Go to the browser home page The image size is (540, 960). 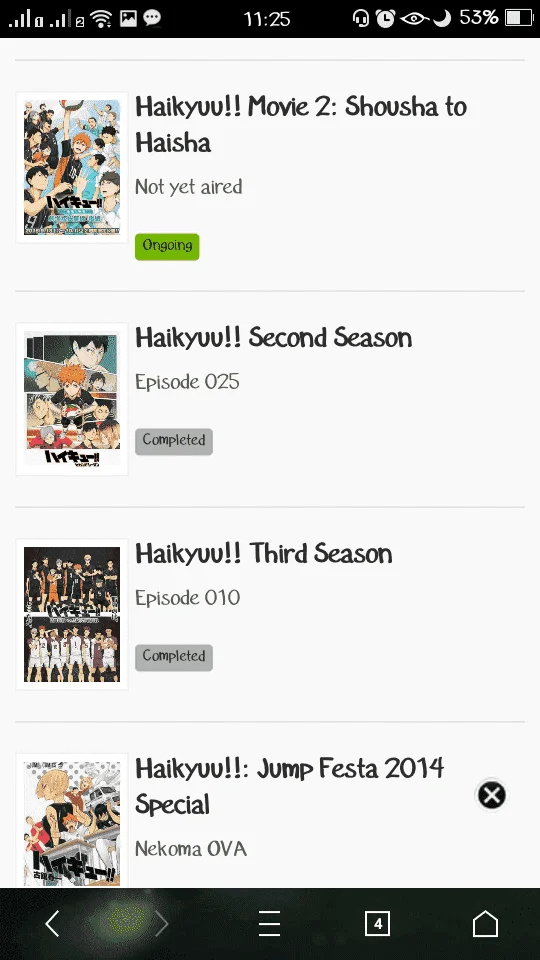486,923
